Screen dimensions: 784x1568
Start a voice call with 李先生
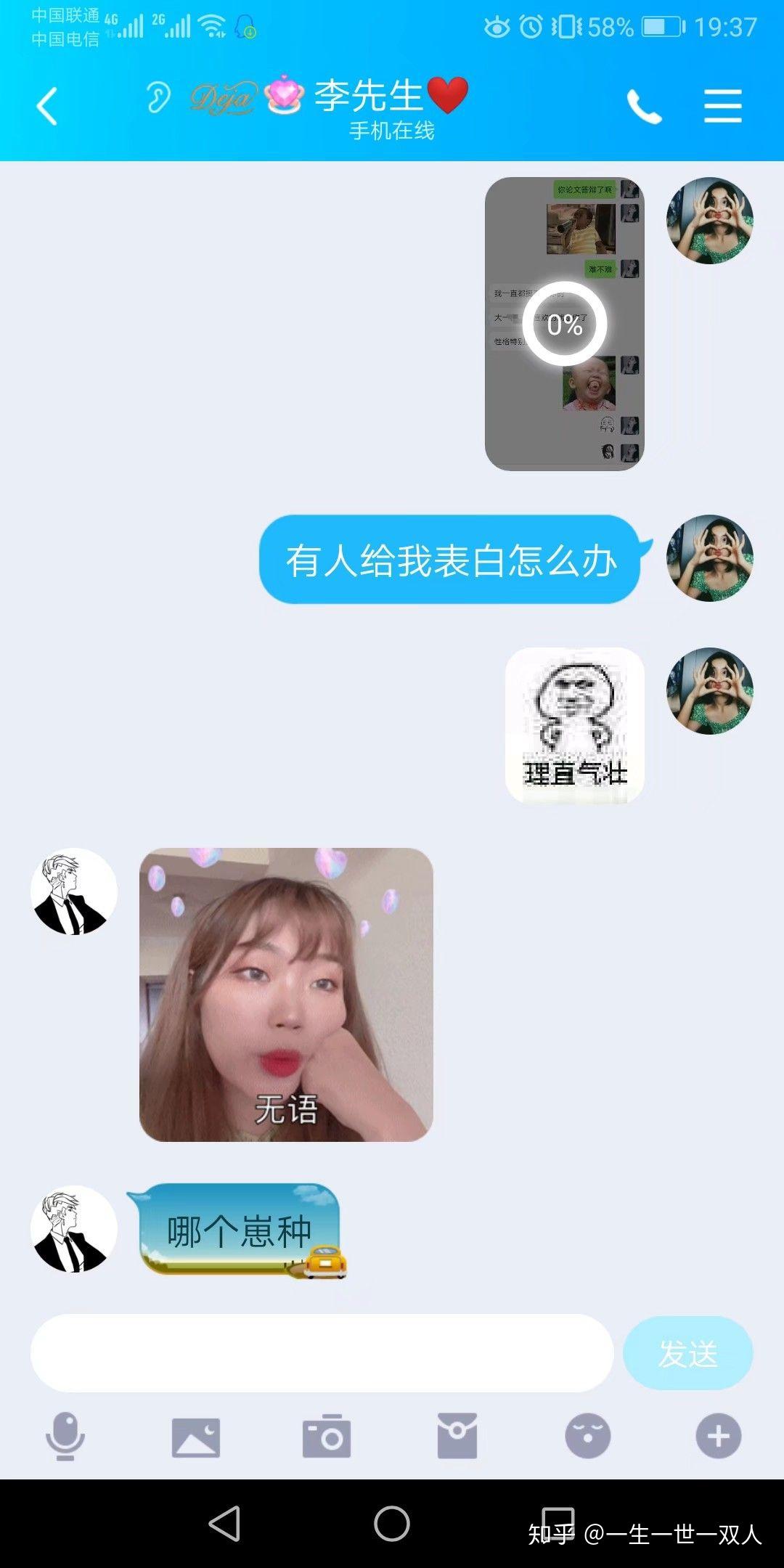pos(644,107)
